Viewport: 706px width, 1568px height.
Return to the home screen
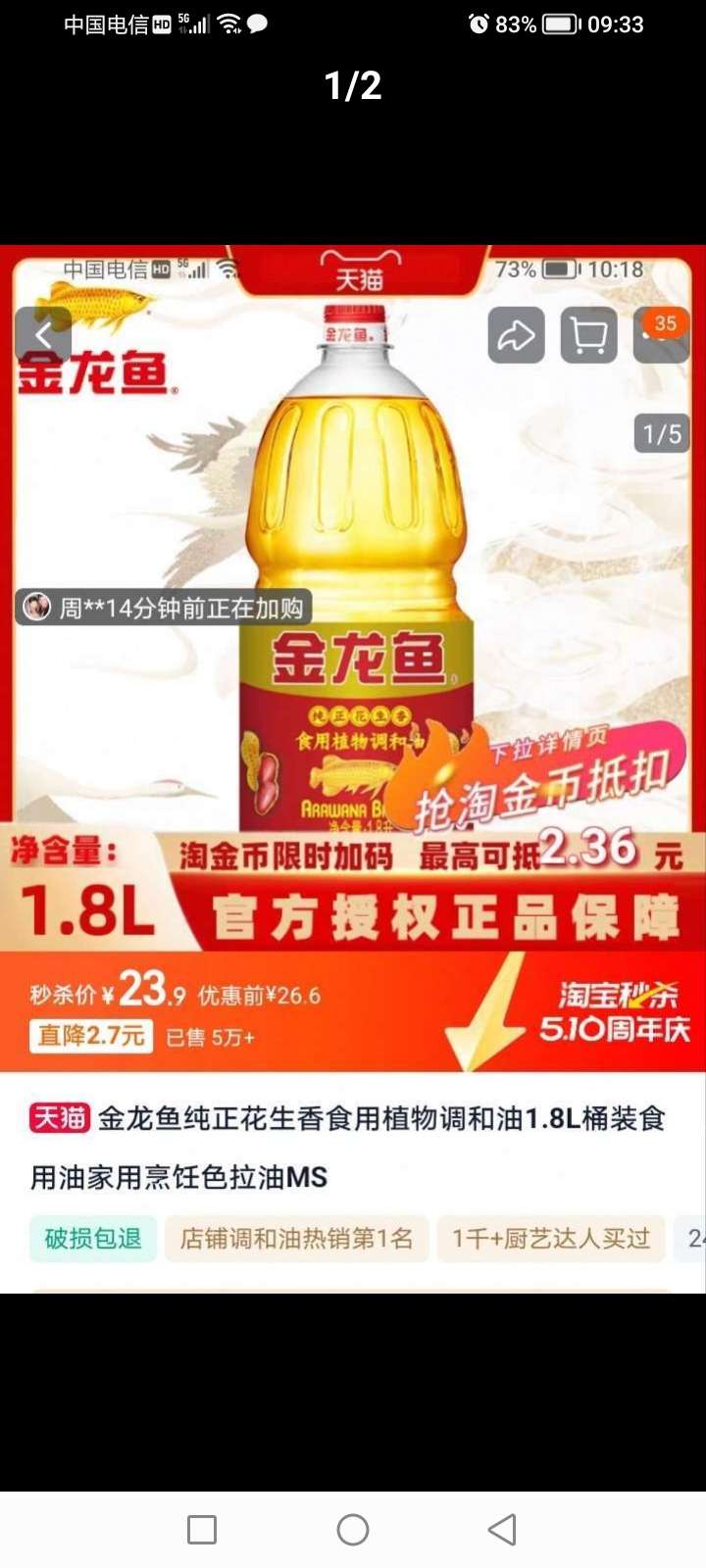point(353,1530)
